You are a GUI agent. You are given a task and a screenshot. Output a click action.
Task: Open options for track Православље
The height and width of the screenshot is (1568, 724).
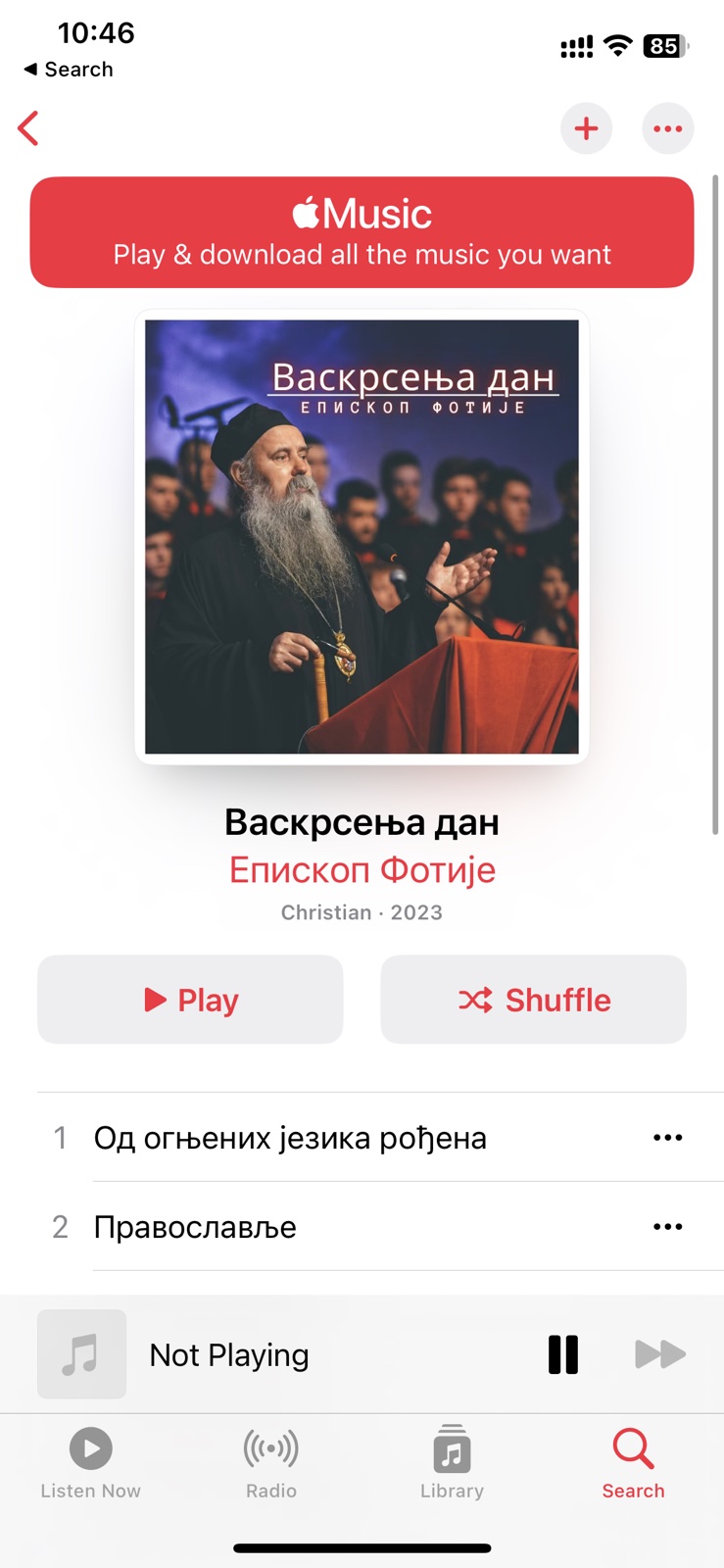tap(667, 1227)
